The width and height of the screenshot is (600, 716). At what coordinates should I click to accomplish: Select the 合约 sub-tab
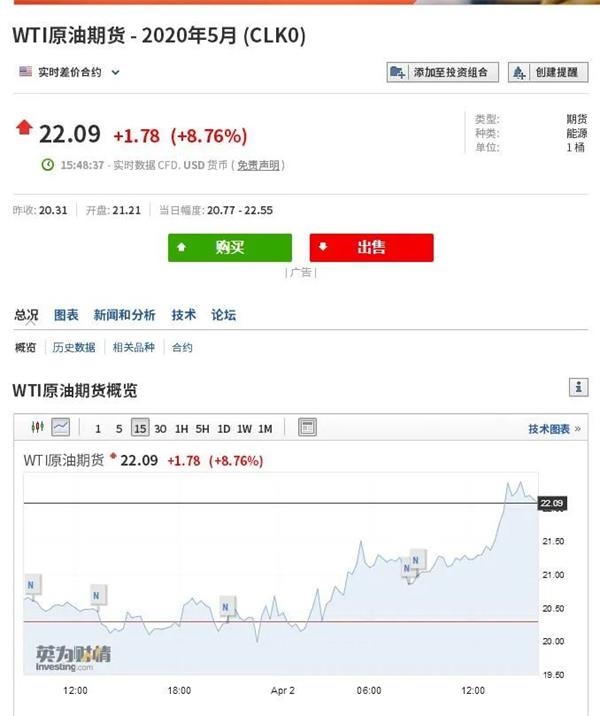181,347
